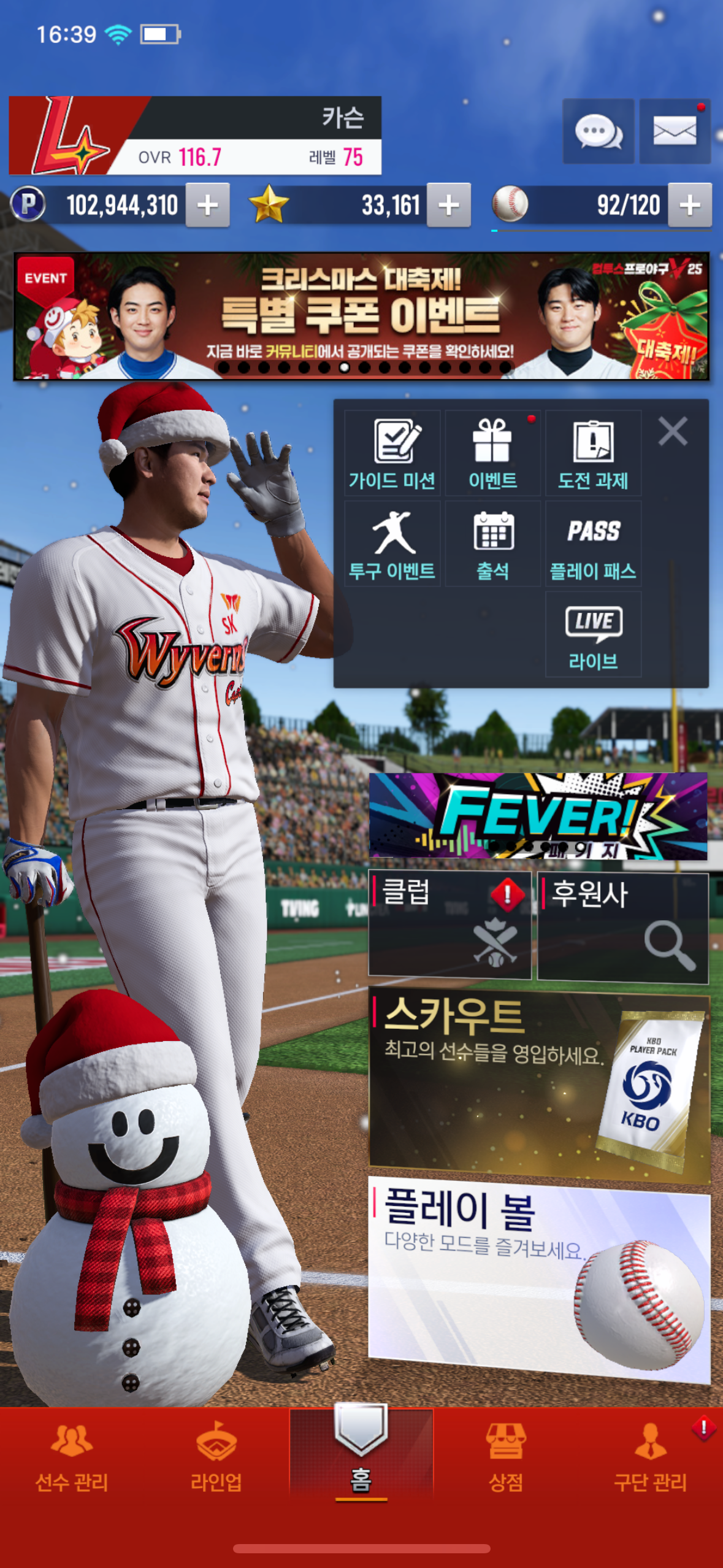
Task: Open 플레이 패스 PASS menu
Action: 593,544
